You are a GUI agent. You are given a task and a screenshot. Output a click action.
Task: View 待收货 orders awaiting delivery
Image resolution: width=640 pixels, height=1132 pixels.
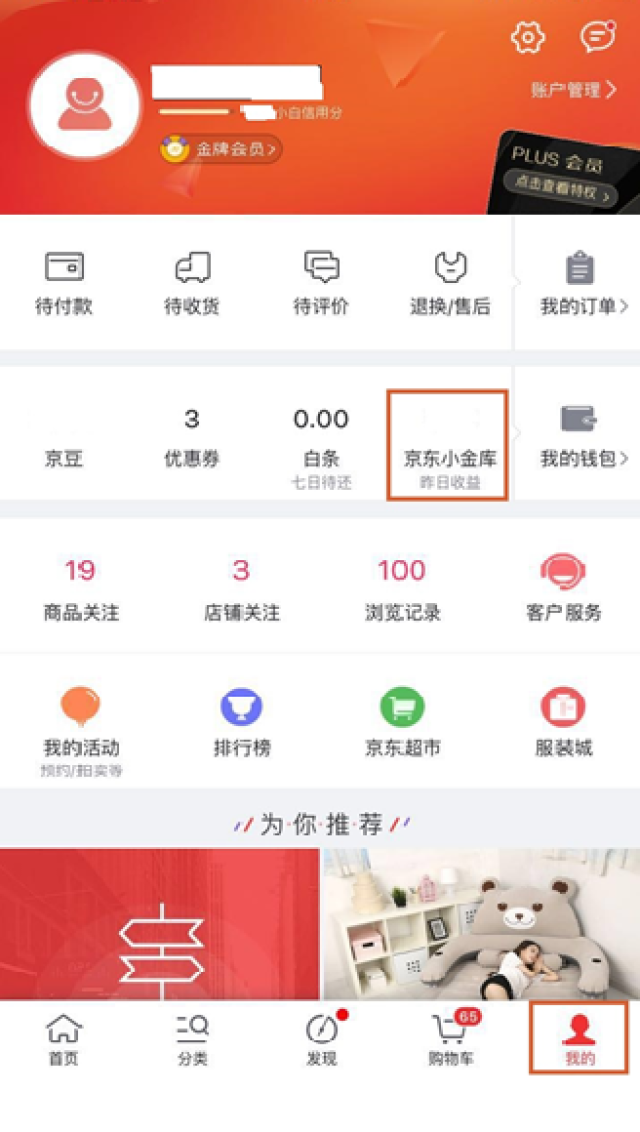click(x=192, y=284)
